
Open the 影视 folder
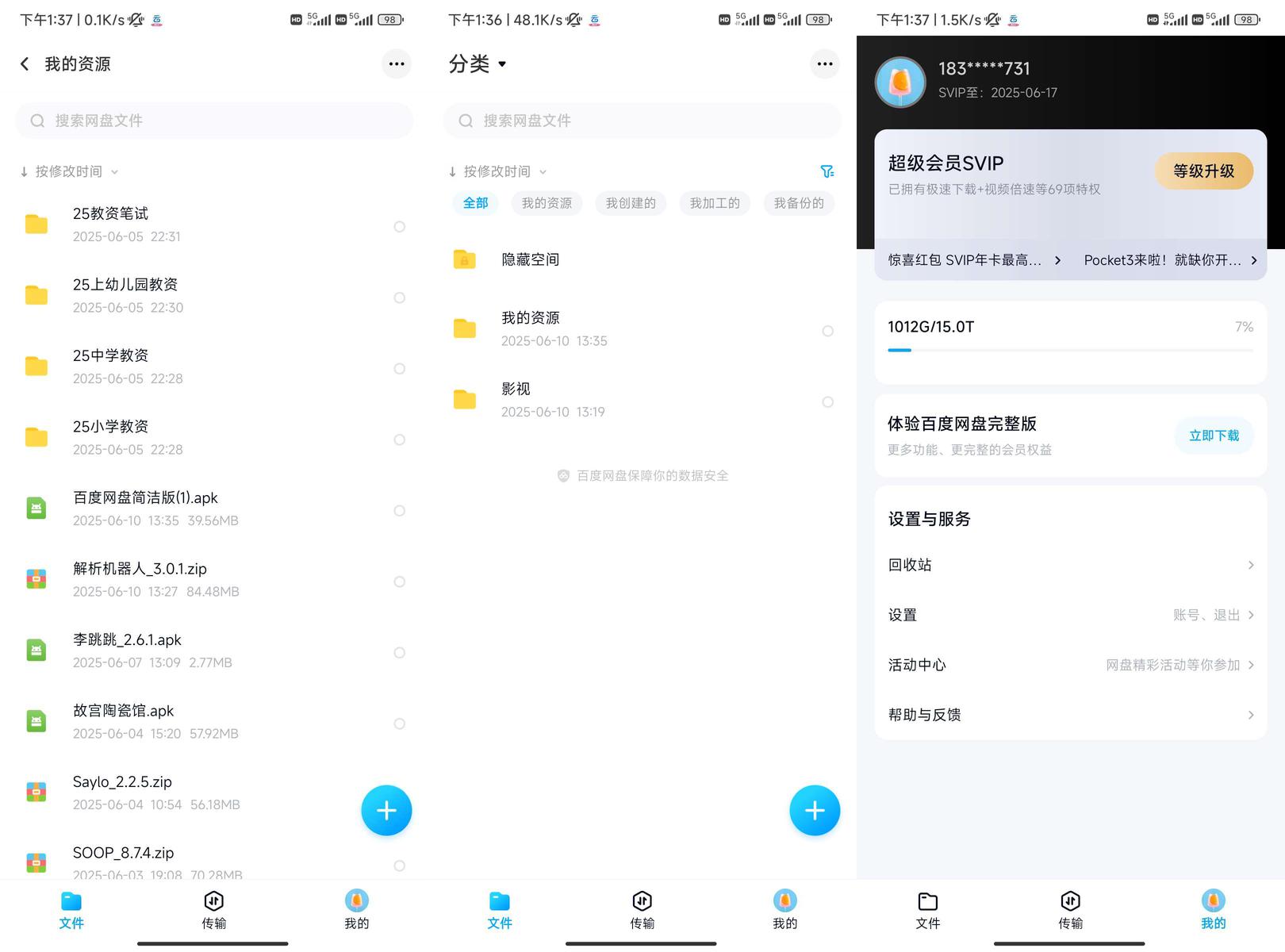[x=516, y=399]
